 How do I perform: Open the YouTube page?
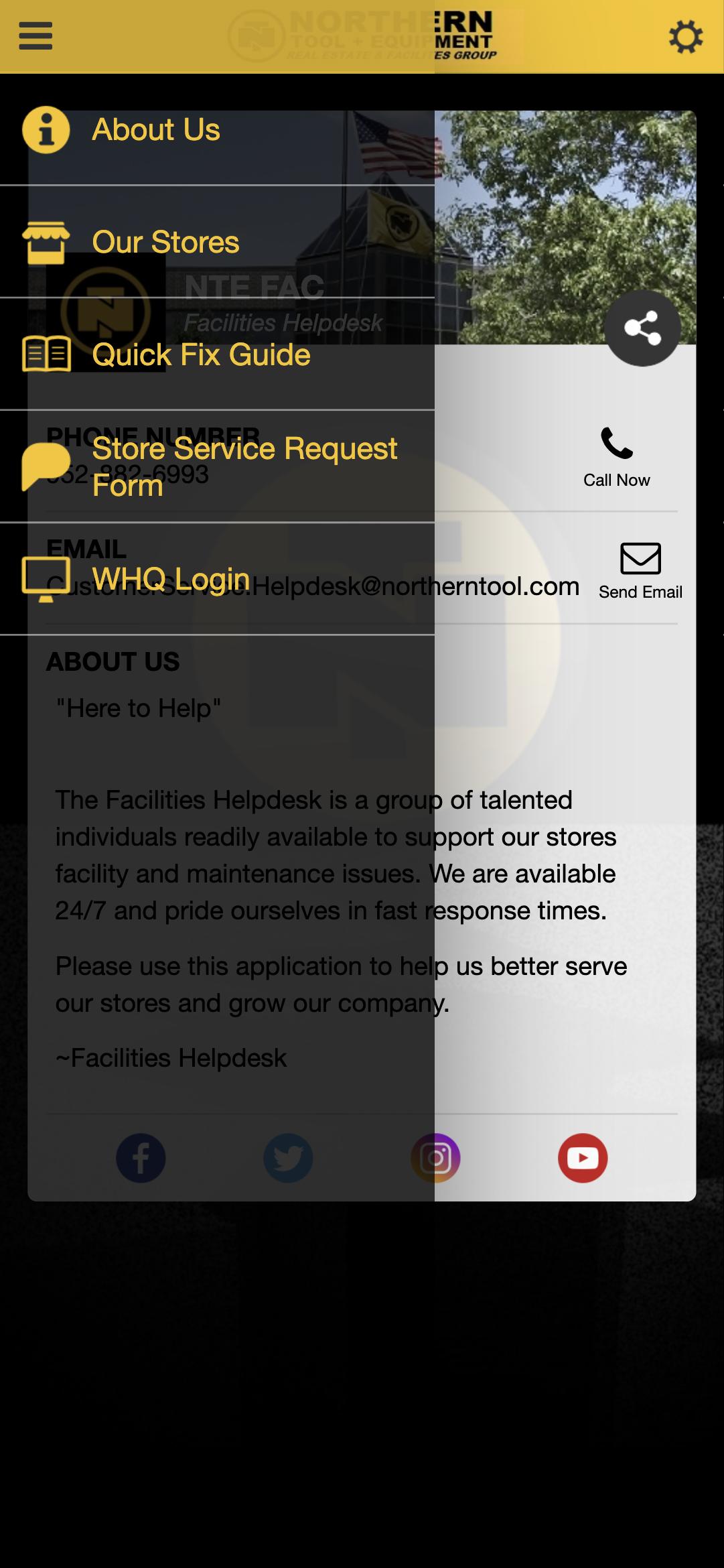[583, 1158]
